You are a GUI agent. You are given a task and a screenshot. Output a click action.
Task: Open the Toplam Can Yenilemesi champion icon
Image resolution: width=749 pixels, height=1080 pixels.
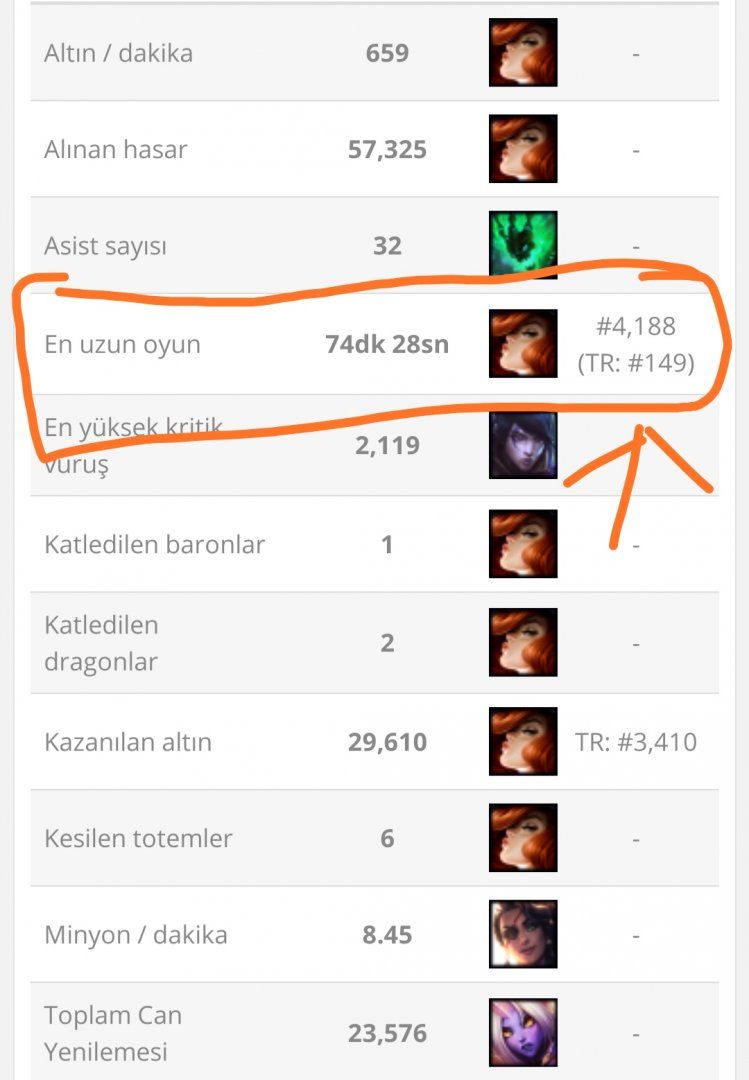tap(523, 1033)
